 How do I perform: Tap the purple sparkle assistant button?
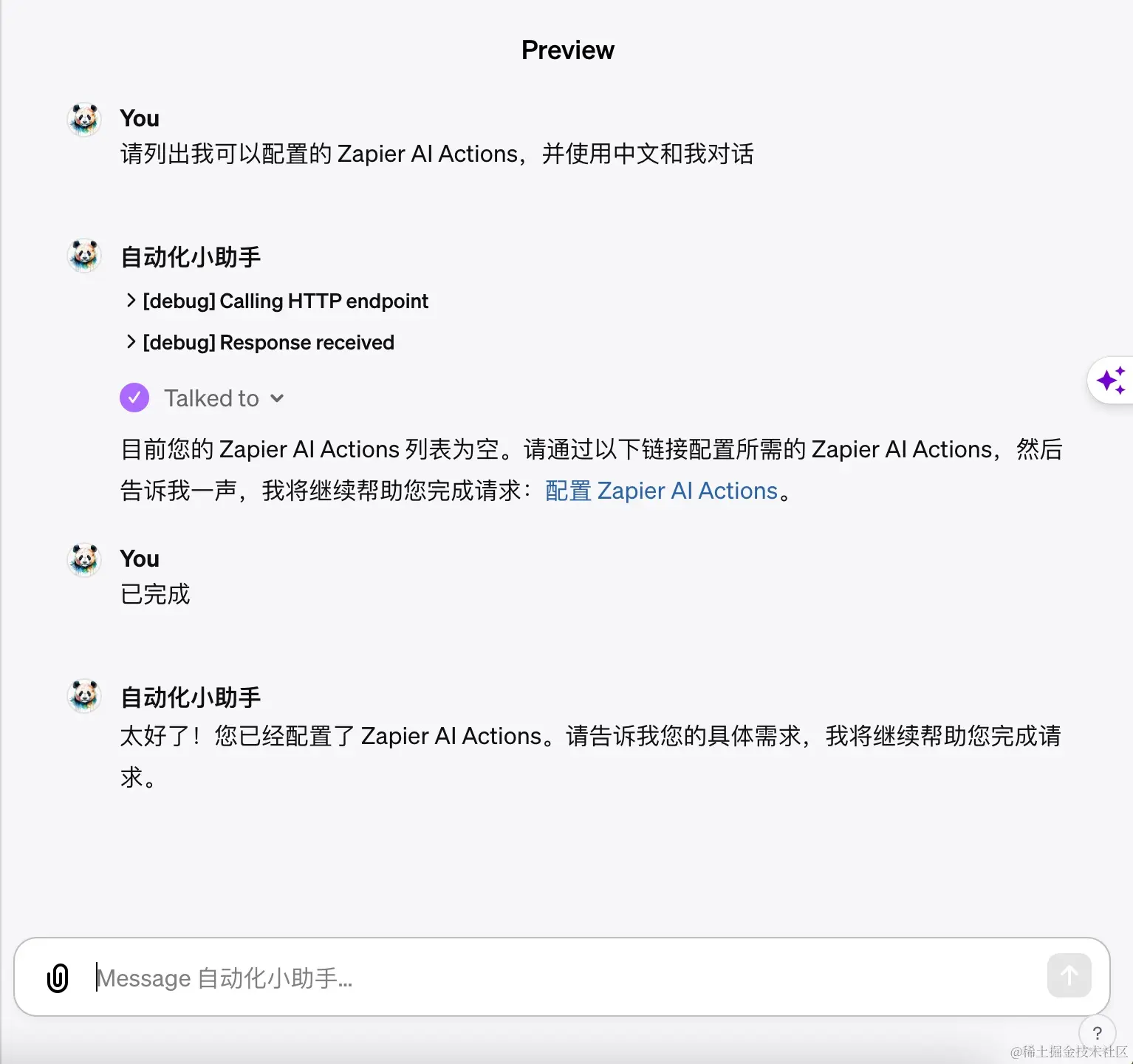(1111, 381)
